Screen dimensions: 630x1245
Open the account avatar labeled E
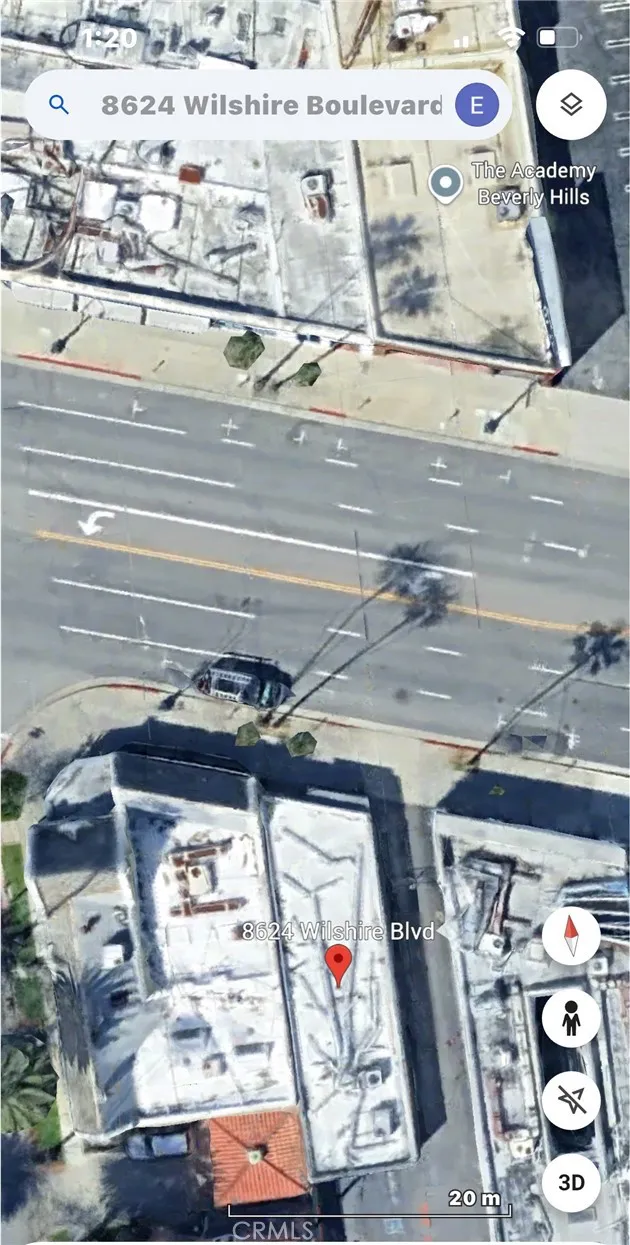[x=477, y=105]
